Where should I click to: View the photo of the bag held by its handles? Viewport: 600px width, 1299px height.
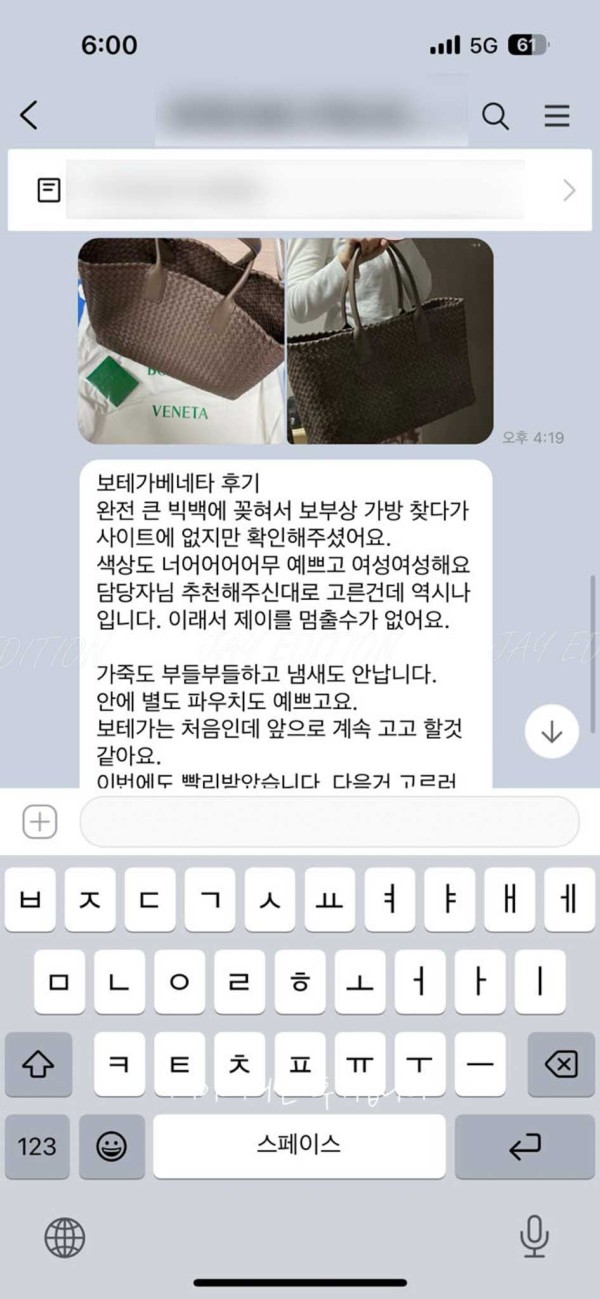tap(389, 341)
